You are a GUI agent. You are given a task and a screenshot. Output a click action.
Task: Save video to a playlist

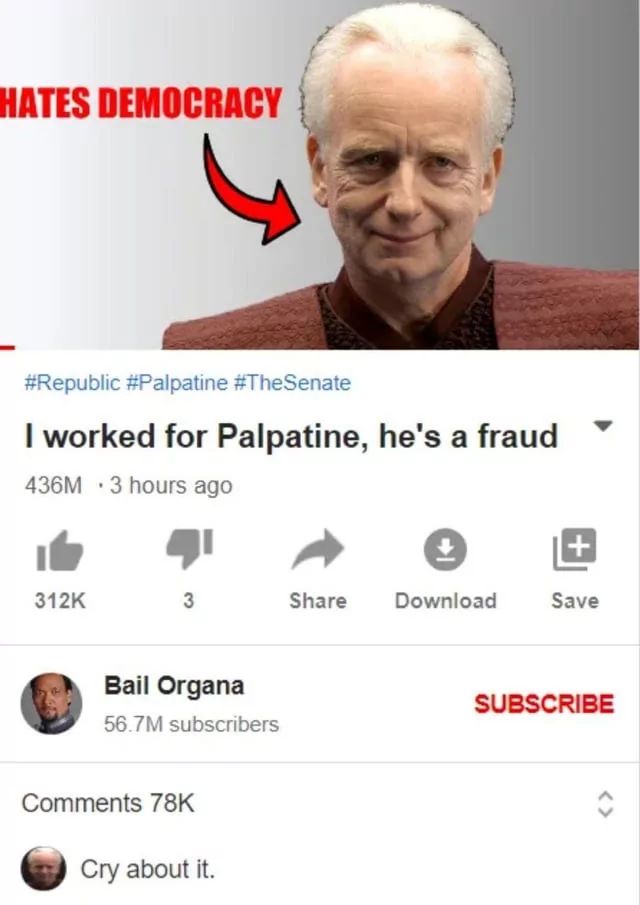(x=574, y=550)
